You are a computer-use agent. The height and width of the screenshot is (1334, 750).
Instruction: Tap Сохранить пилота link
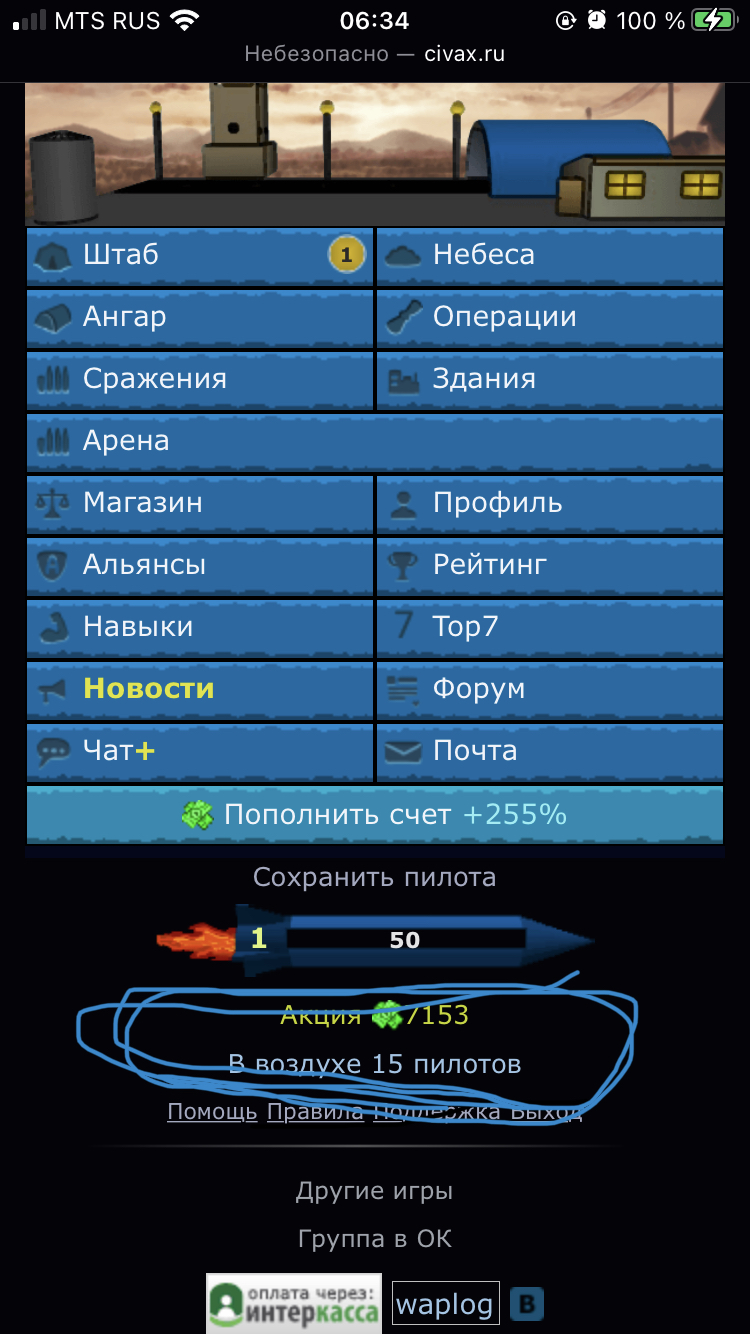374,878
